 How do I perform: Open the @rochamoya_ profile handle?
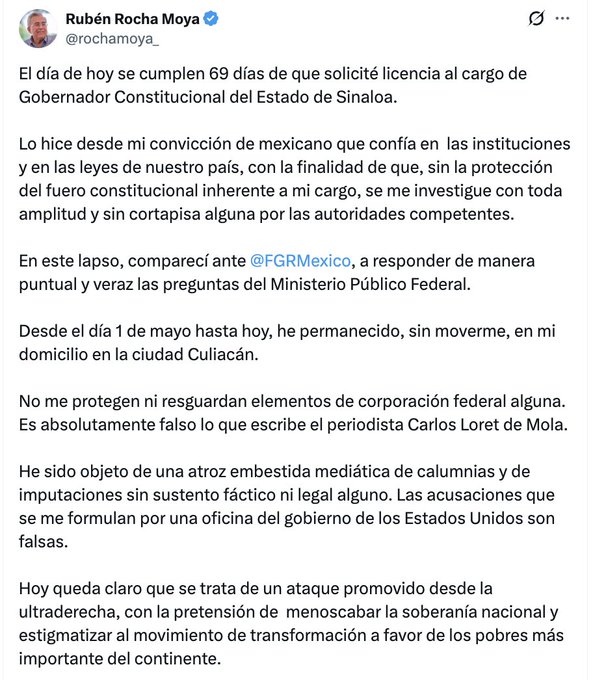tap(112, 39)
